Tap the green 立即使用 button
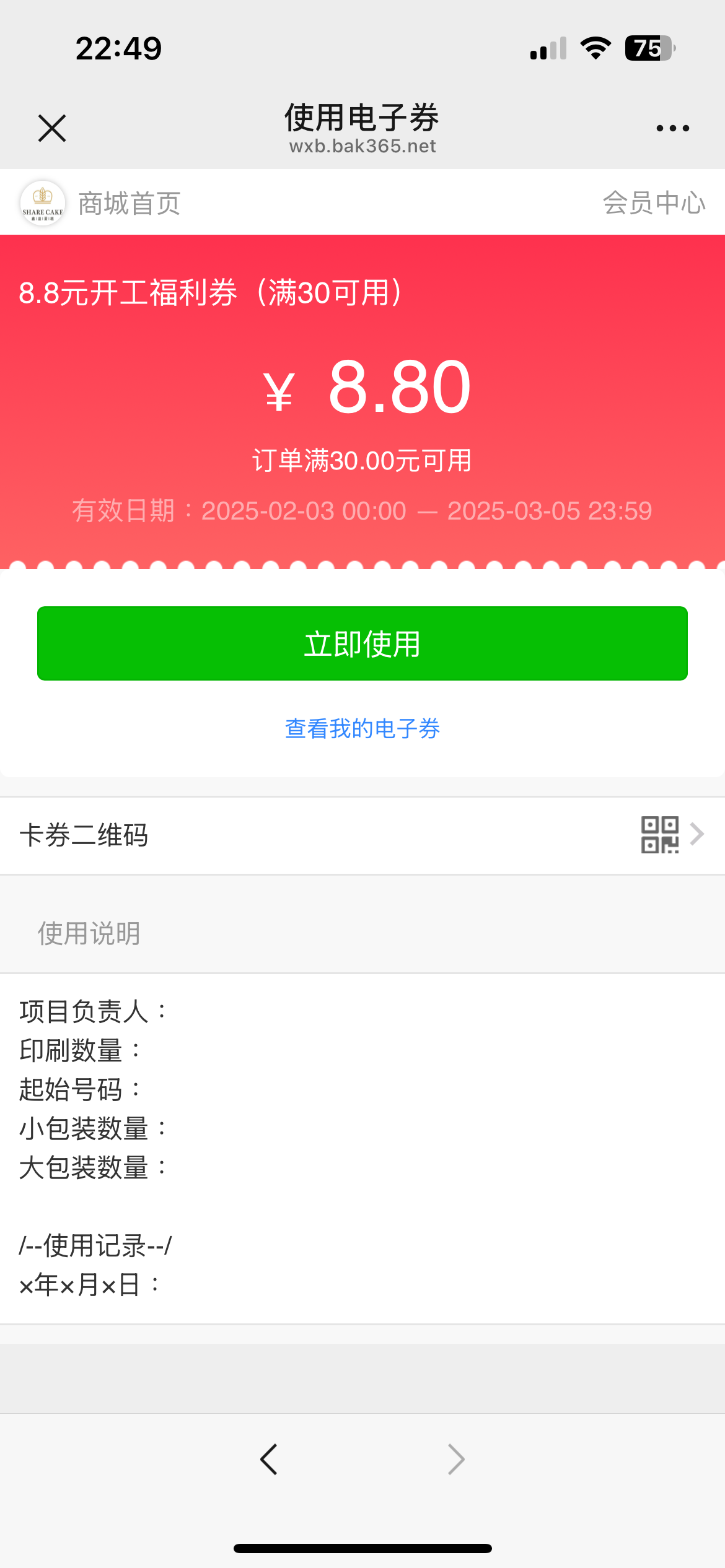Image resolution: width=725 pixels, height=1568 pixels. (362, 643)
